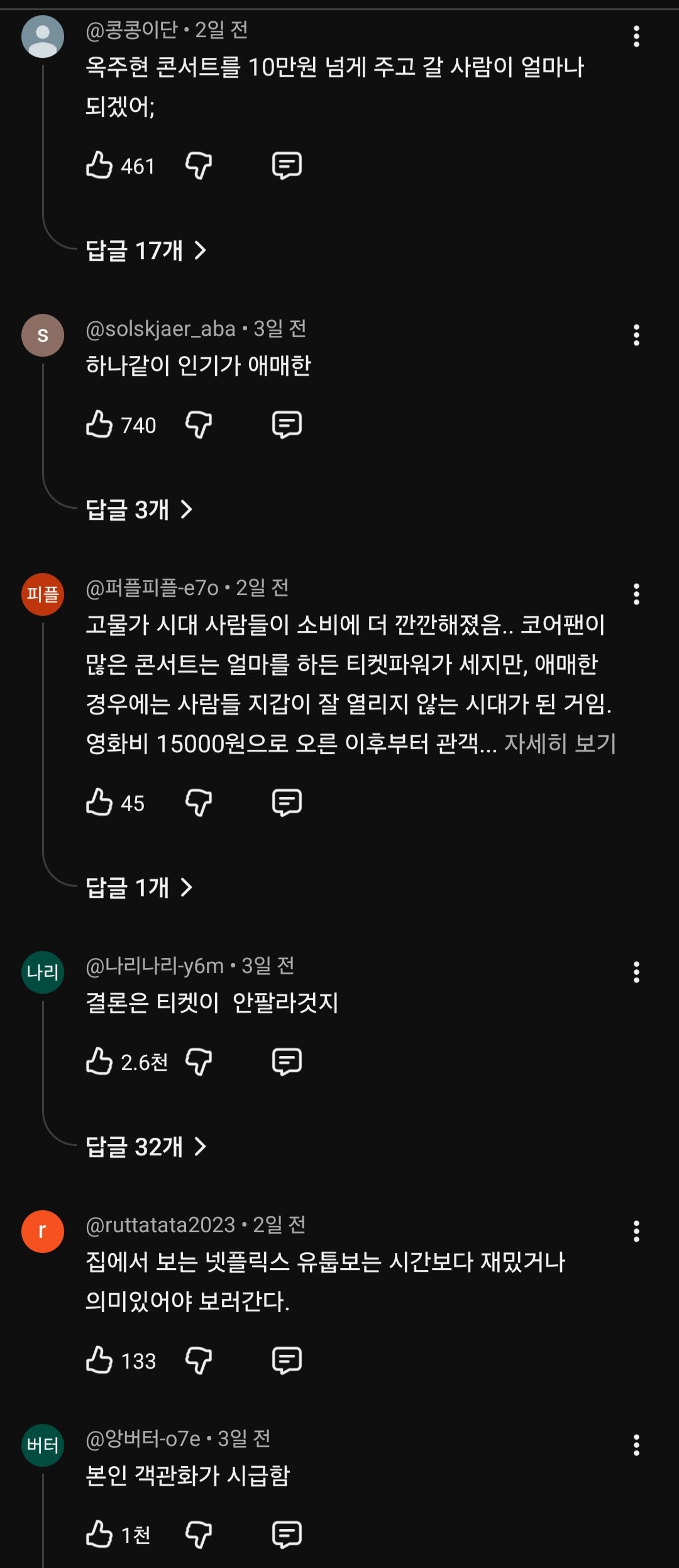Expand the 17 replies (답글 17개)

tap(146, 250)
